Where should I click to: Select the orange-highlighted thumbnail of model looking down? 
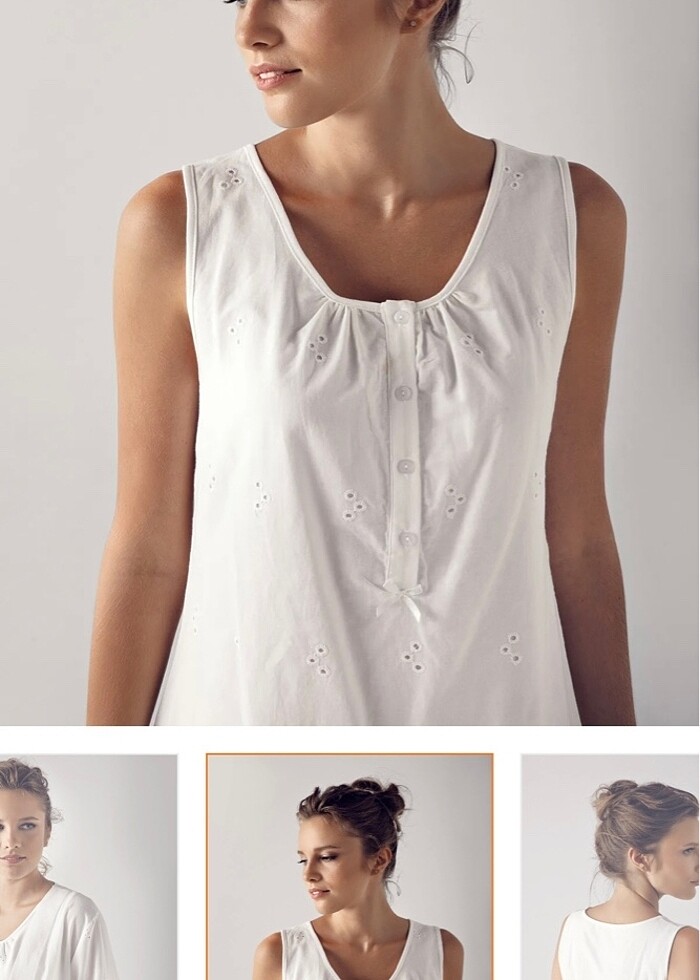[x=350, y=867]
